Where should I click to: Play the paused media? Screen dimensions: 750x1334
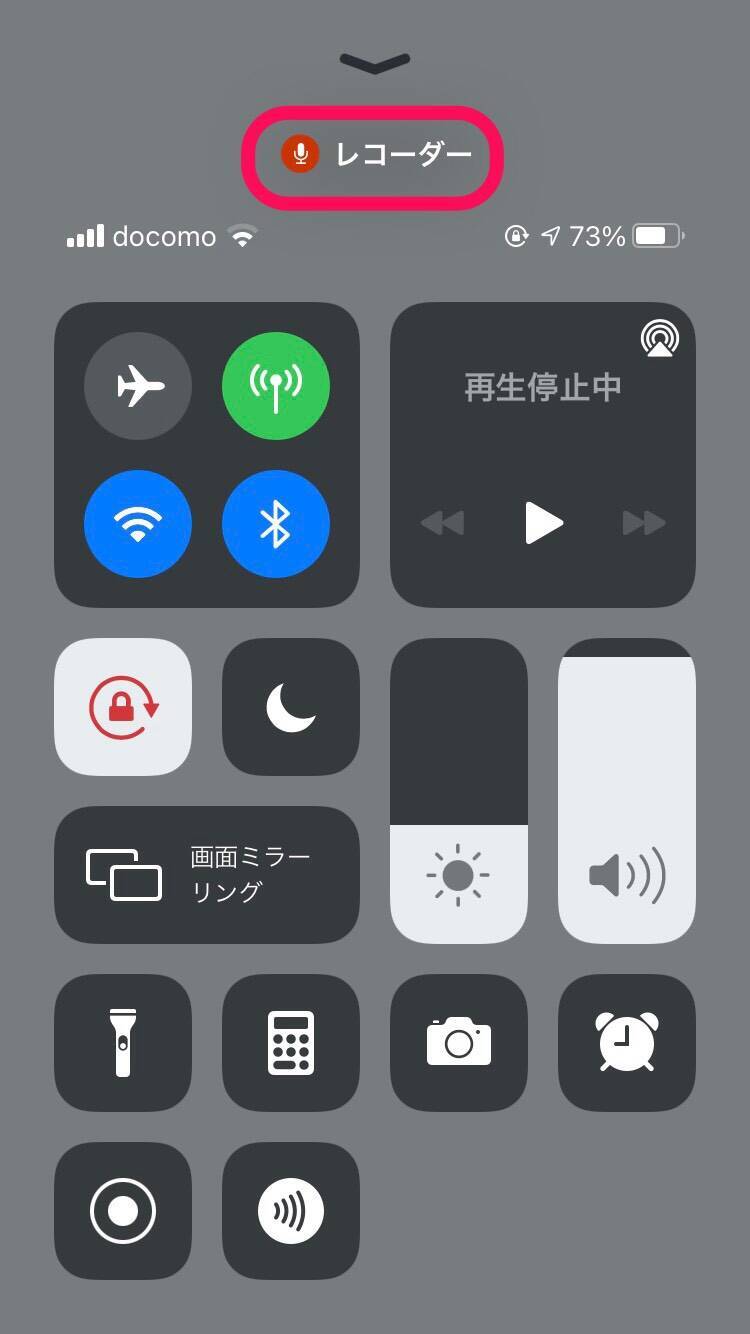click(543, 522)
